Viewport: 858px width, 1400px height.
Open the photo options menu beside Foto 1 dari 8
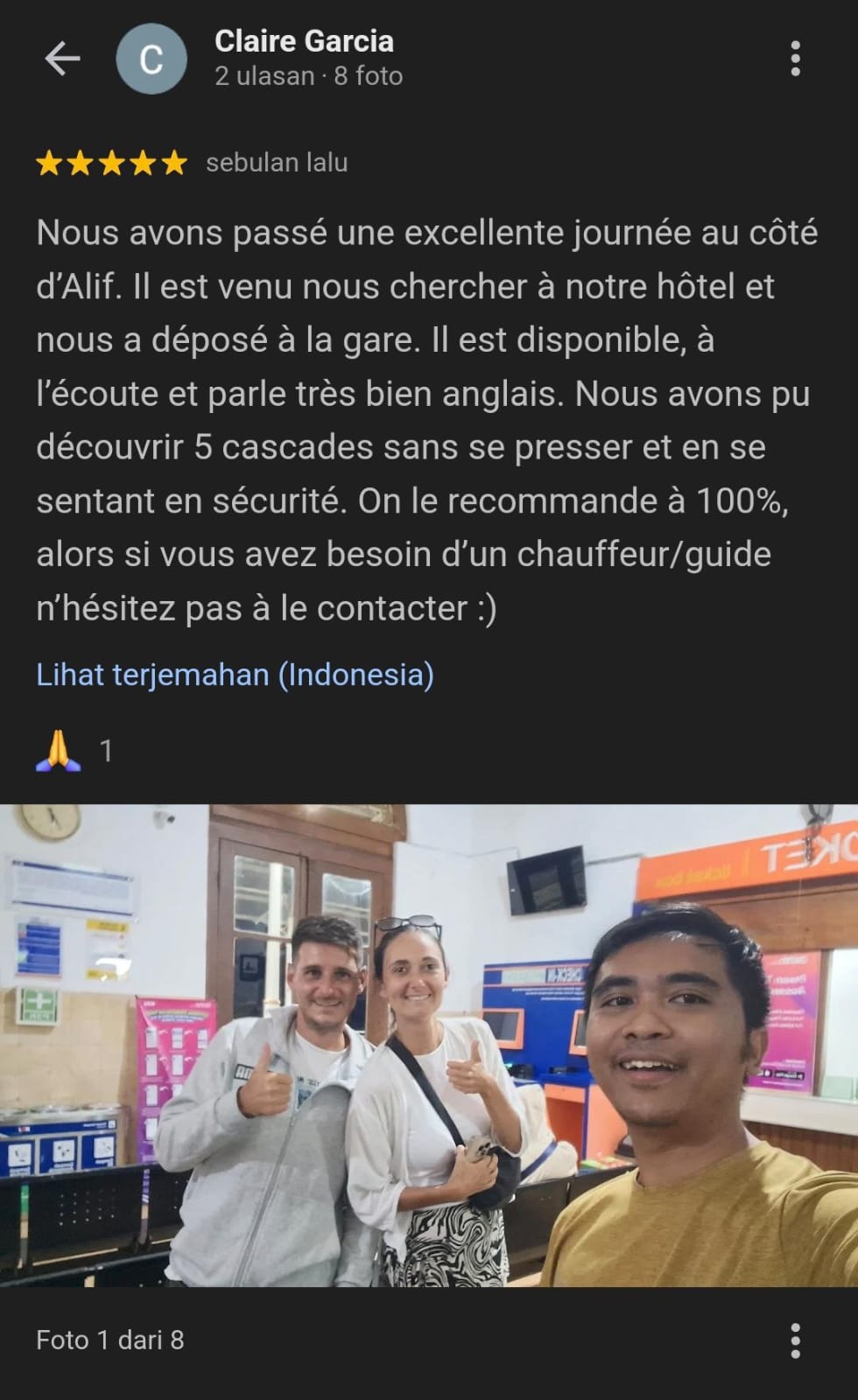point(795,1340)
